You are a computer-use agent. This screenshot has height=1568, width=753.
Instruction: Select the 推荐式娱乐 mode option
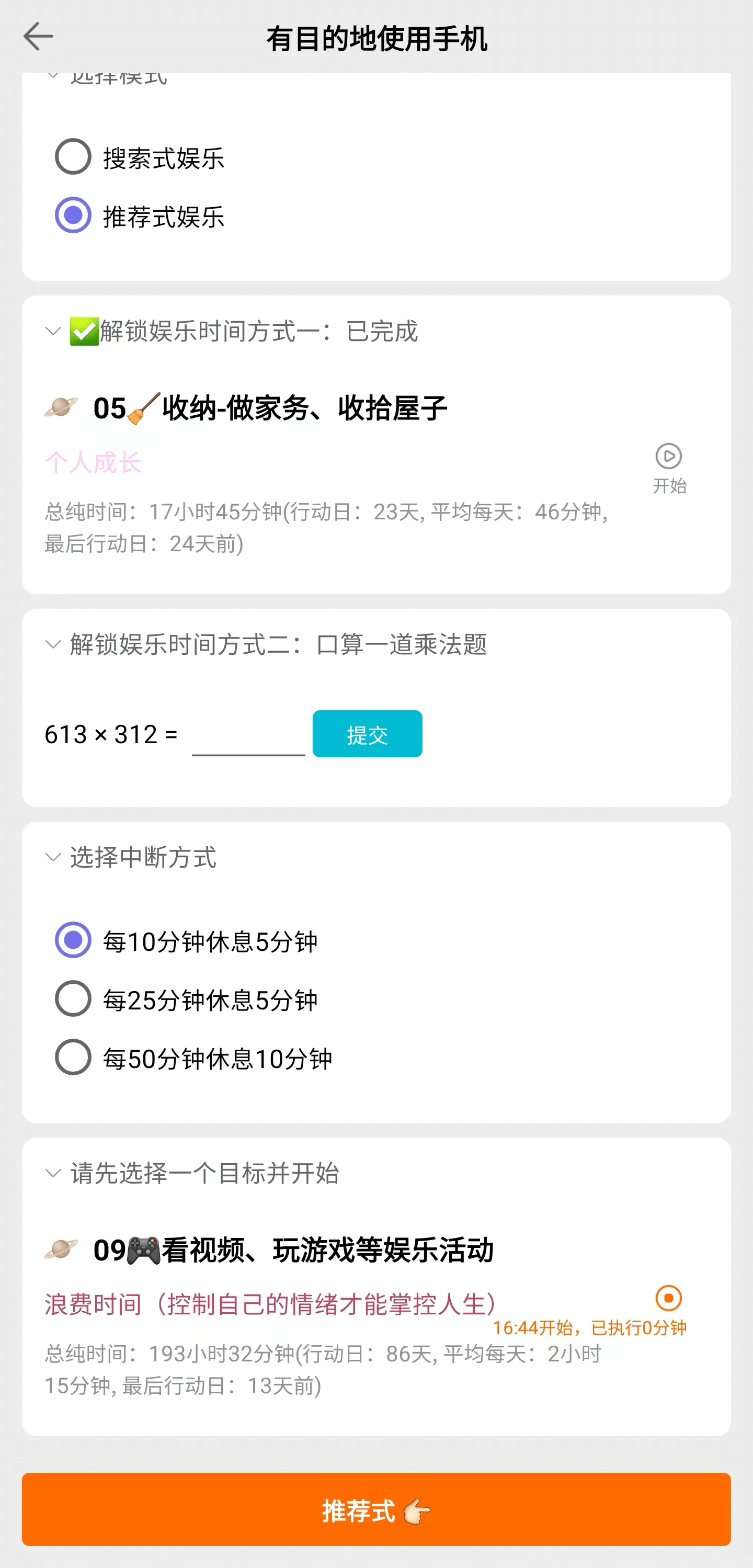(73, 215)
